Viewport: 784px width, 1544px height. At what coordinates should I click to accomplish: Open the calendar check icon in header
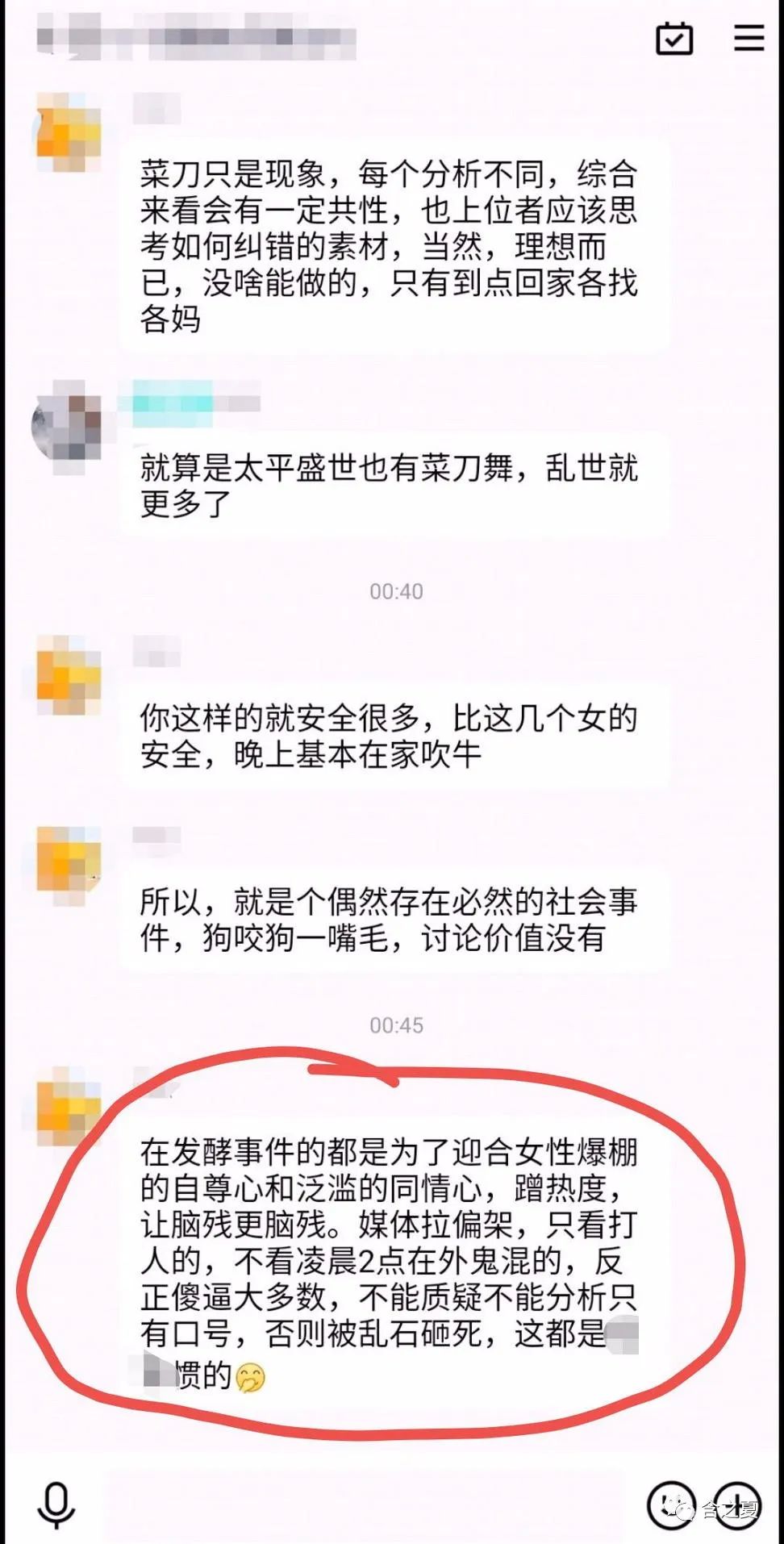pyautogui.click(x=674, y=38)
